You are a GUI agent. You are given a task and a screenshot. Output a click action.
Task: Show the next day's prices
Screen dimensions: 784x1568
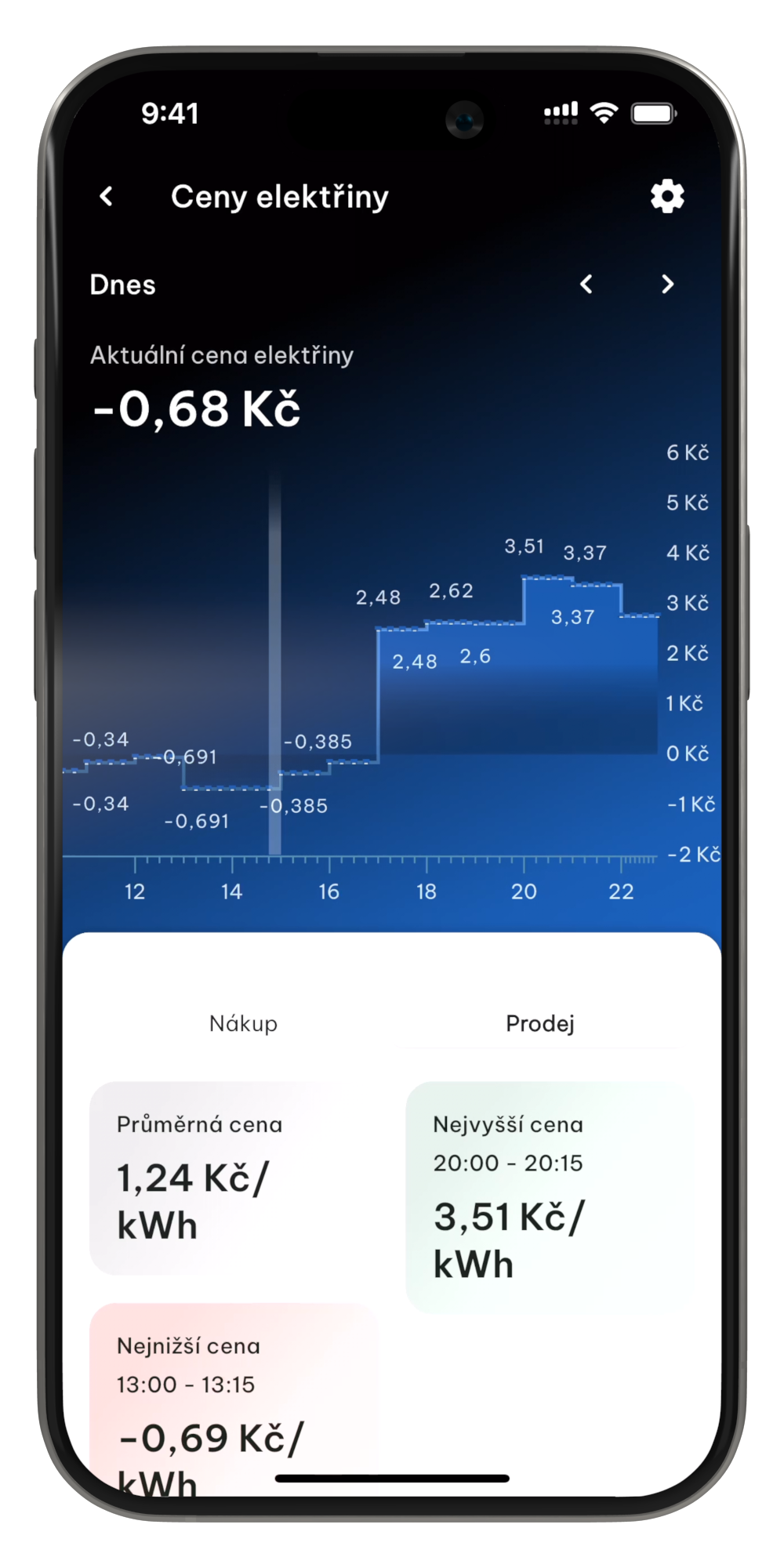tap(667, 284)
